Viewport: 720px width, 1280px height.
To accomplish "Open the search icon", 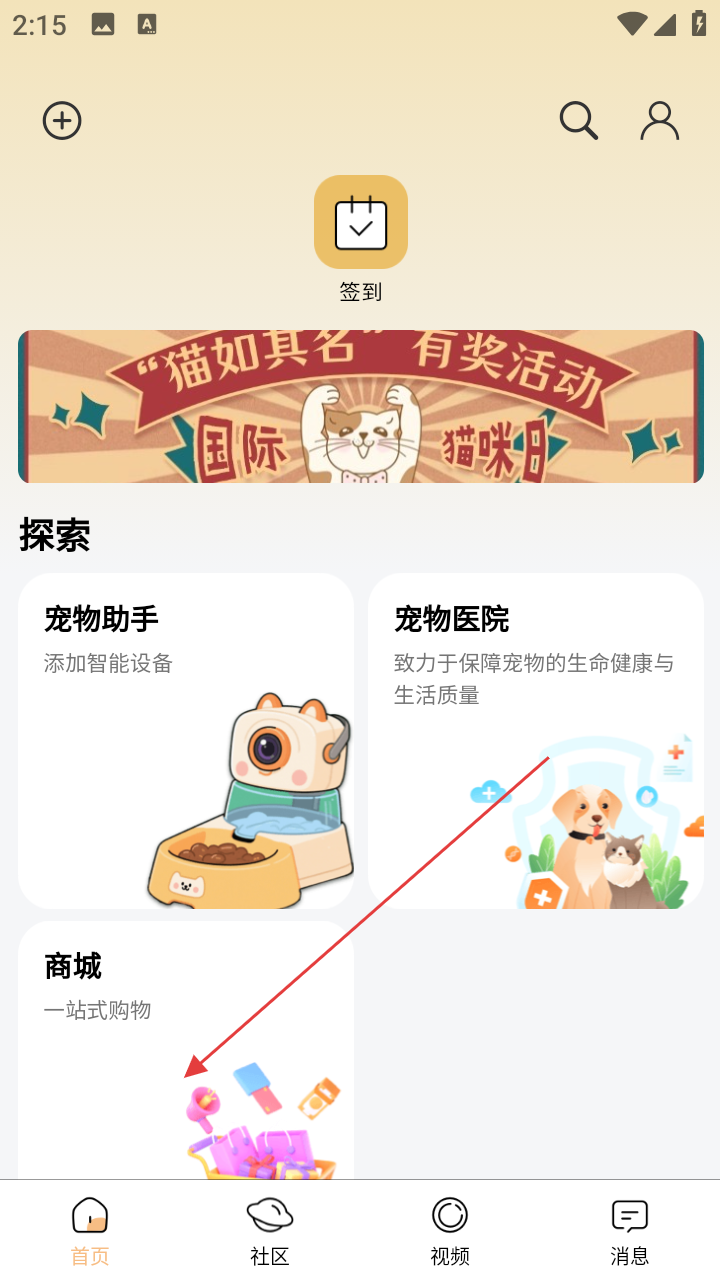I will 578,121.
